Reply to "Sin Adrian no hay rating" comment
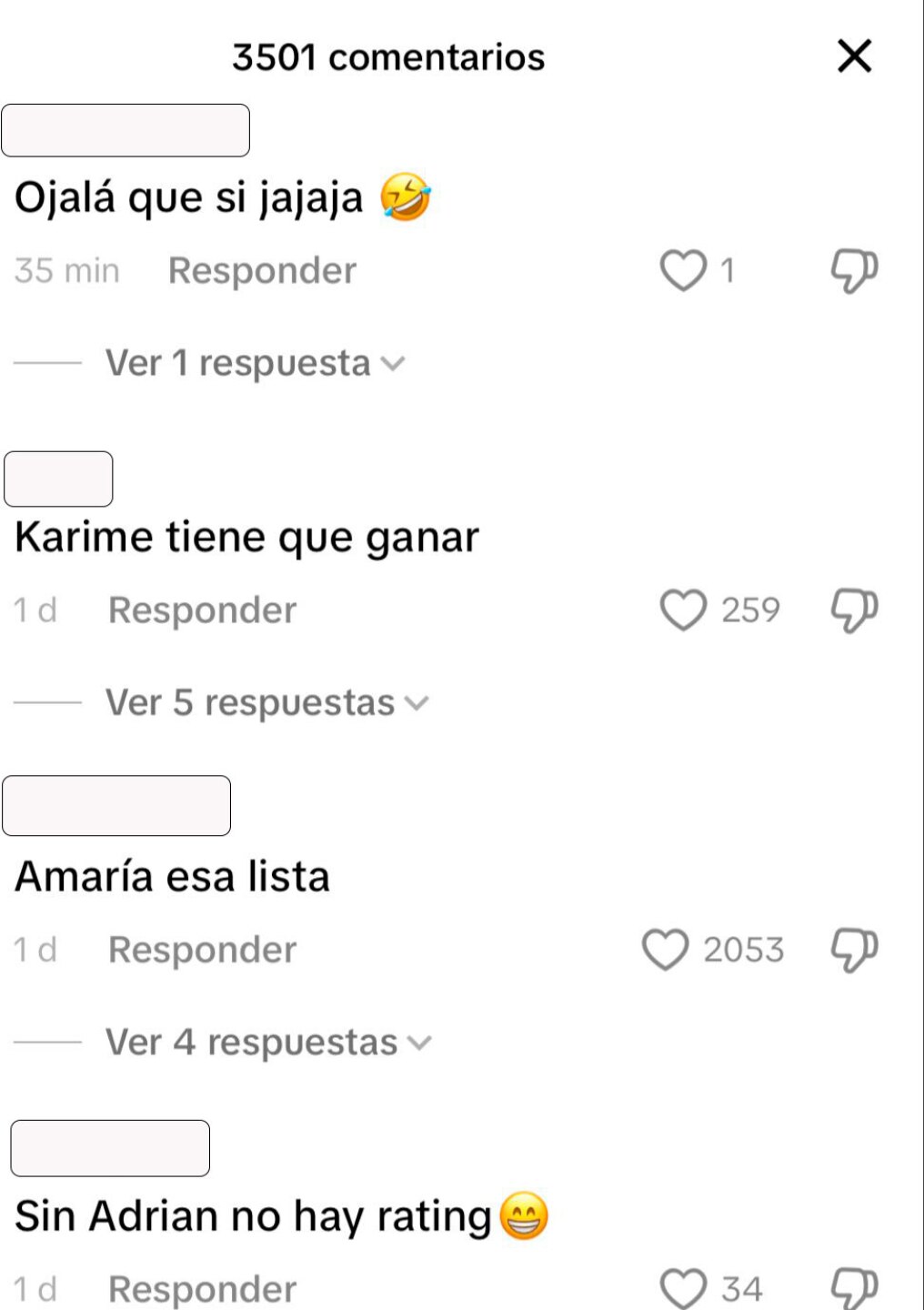Viewport: 924px width, 1310px height. click(x=202, y=1289)
